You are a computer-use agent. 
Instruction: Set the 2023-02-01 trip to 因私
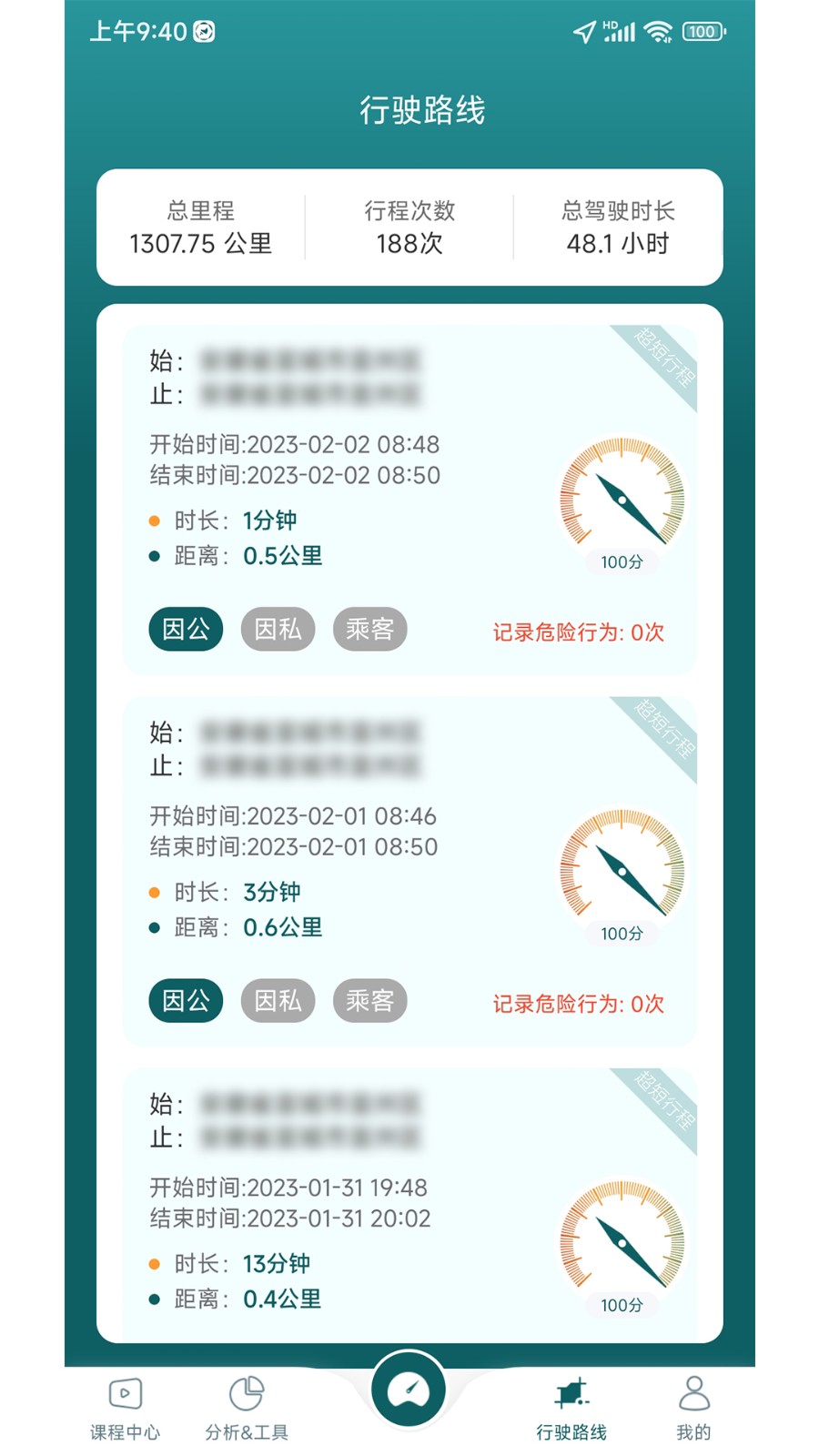point(278,1001)
